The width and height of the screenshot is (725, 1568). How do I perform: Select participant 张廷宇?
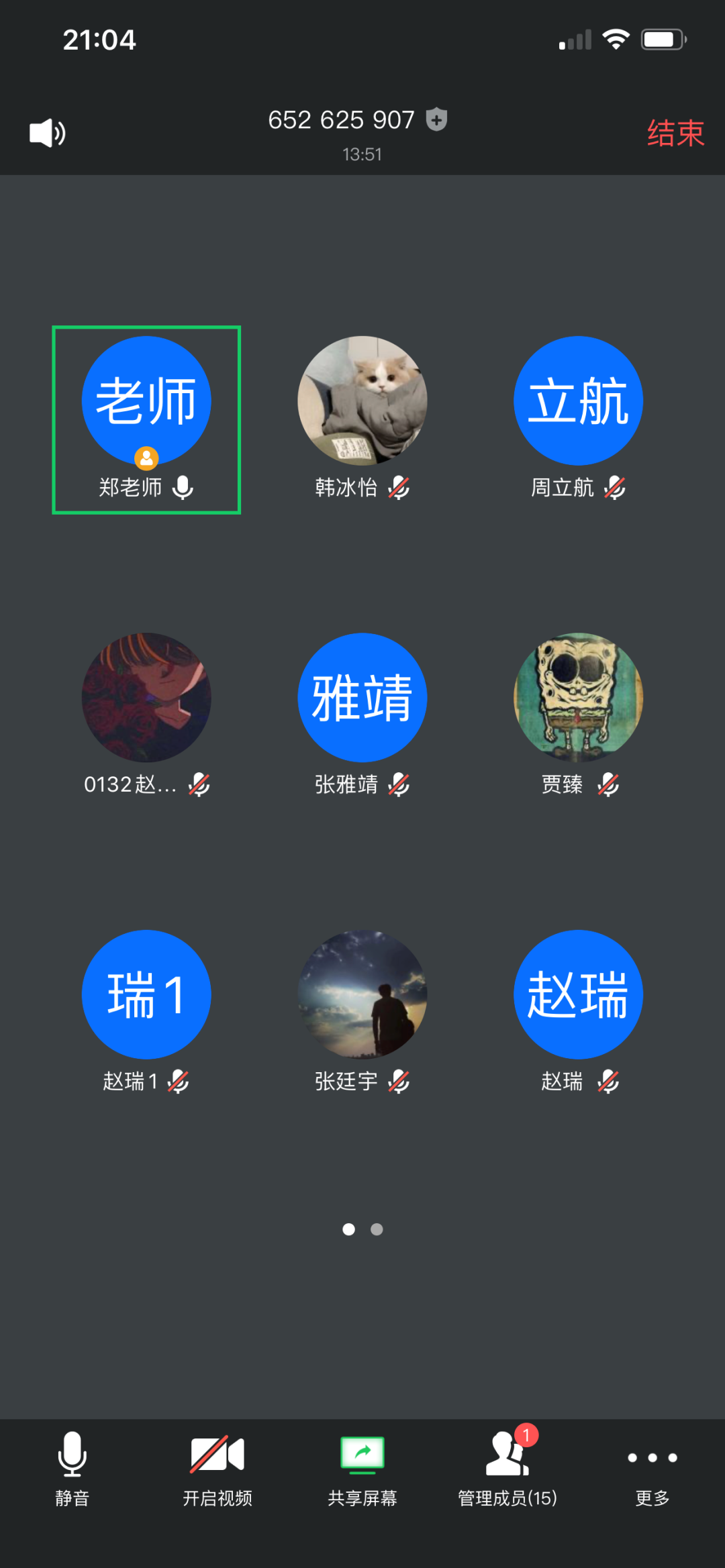(362, 994)
